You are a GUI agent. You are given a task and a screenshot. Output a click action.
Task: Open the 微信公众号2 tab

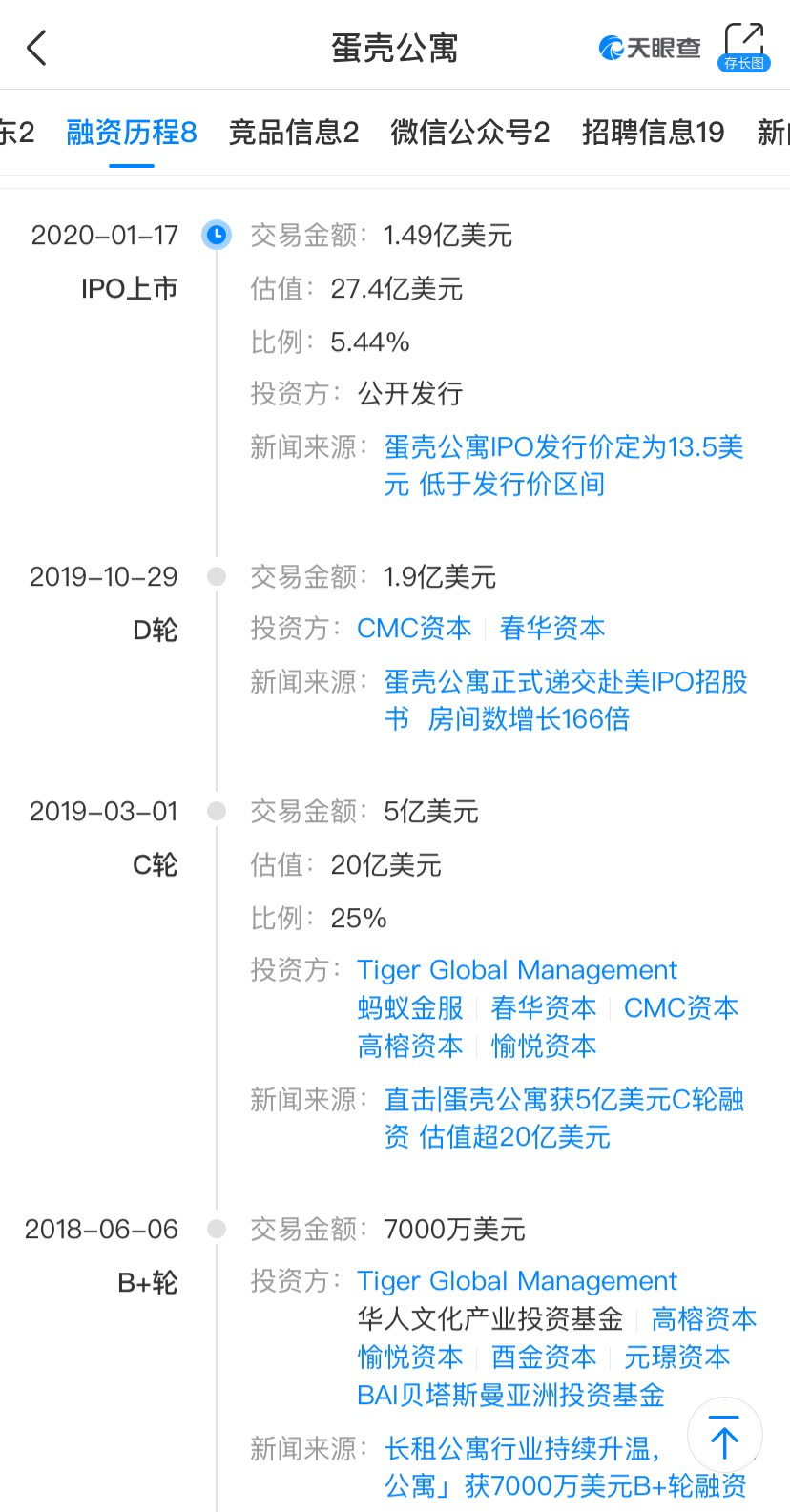[469, 133]
